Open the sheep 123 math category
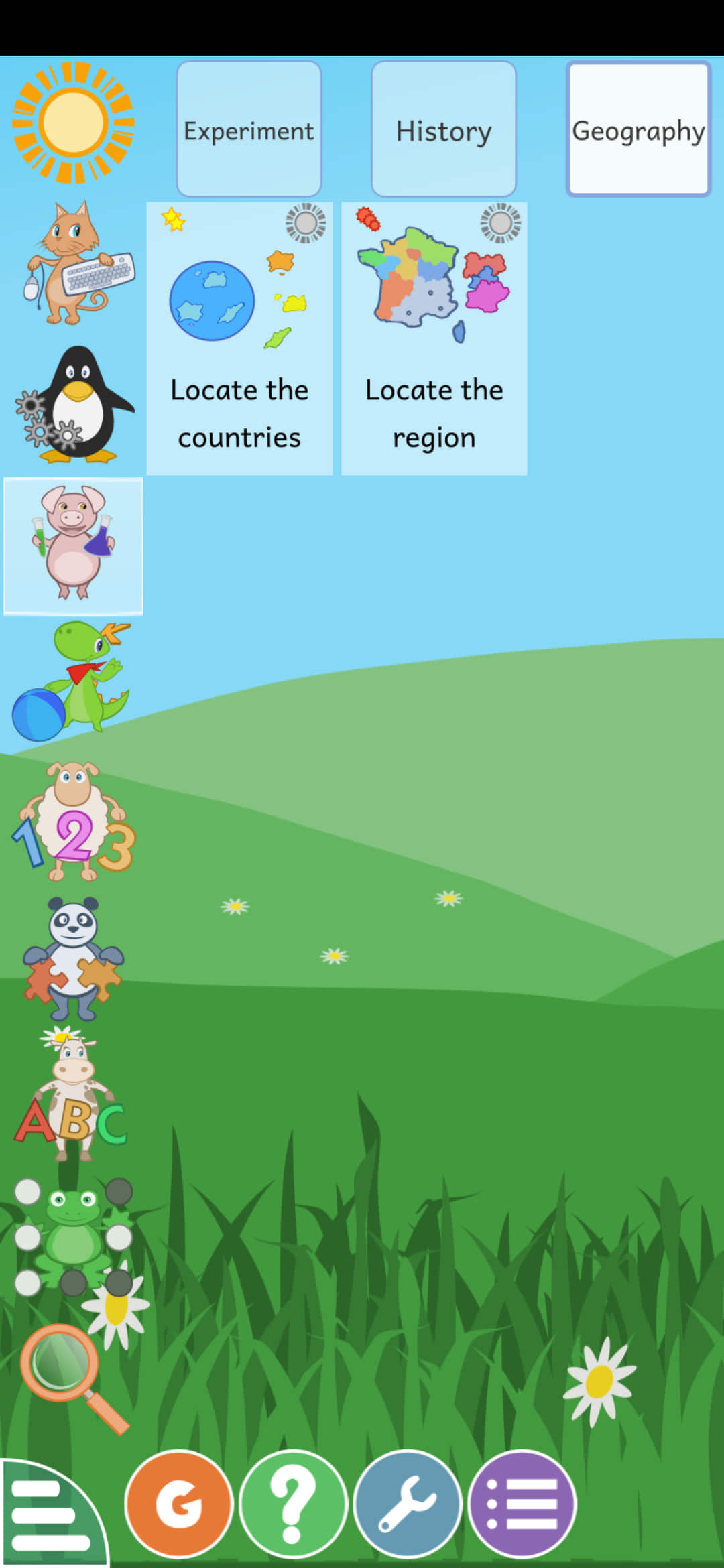Image resolution: width=724 pixels, height=1568 pixels. point(73,821)
